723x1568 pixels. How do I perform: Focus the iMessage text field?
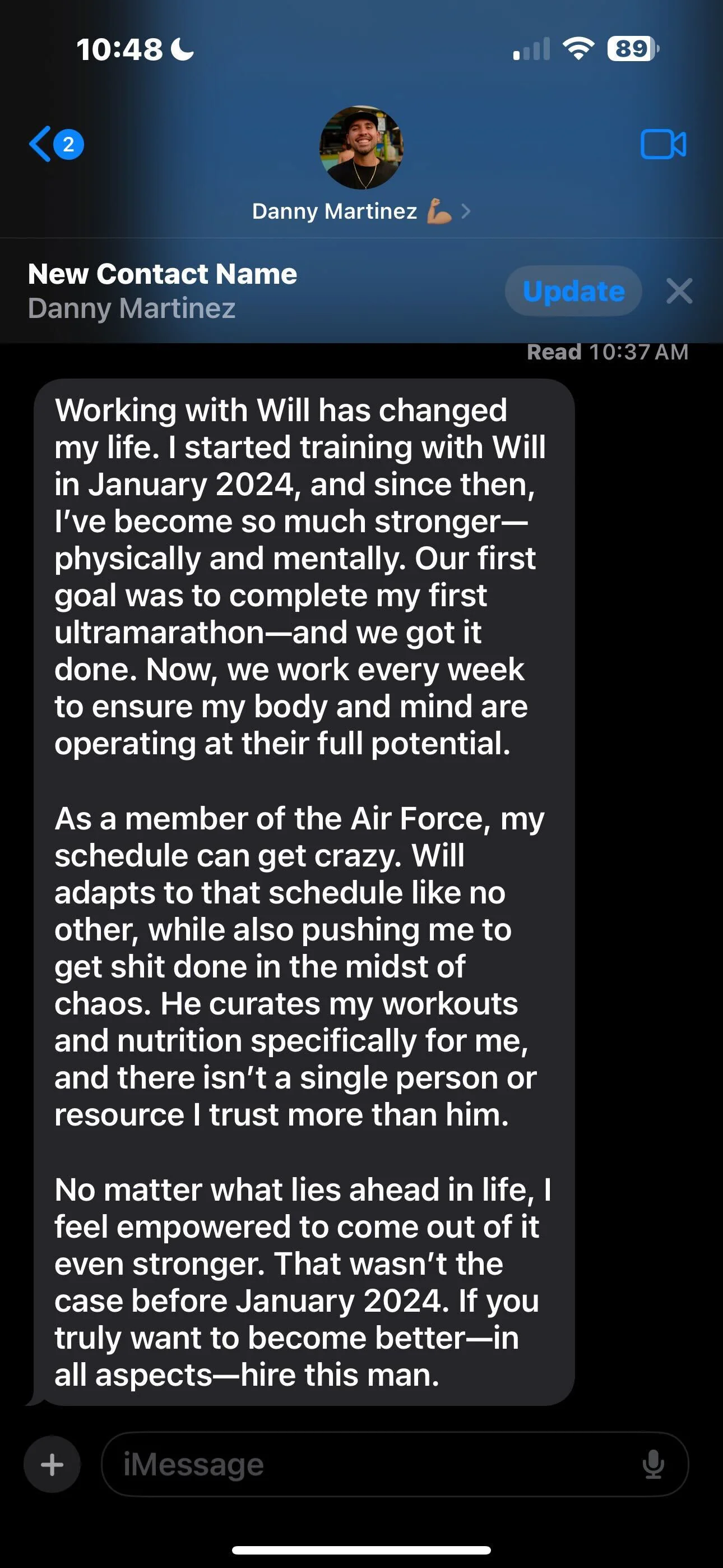365,1464
